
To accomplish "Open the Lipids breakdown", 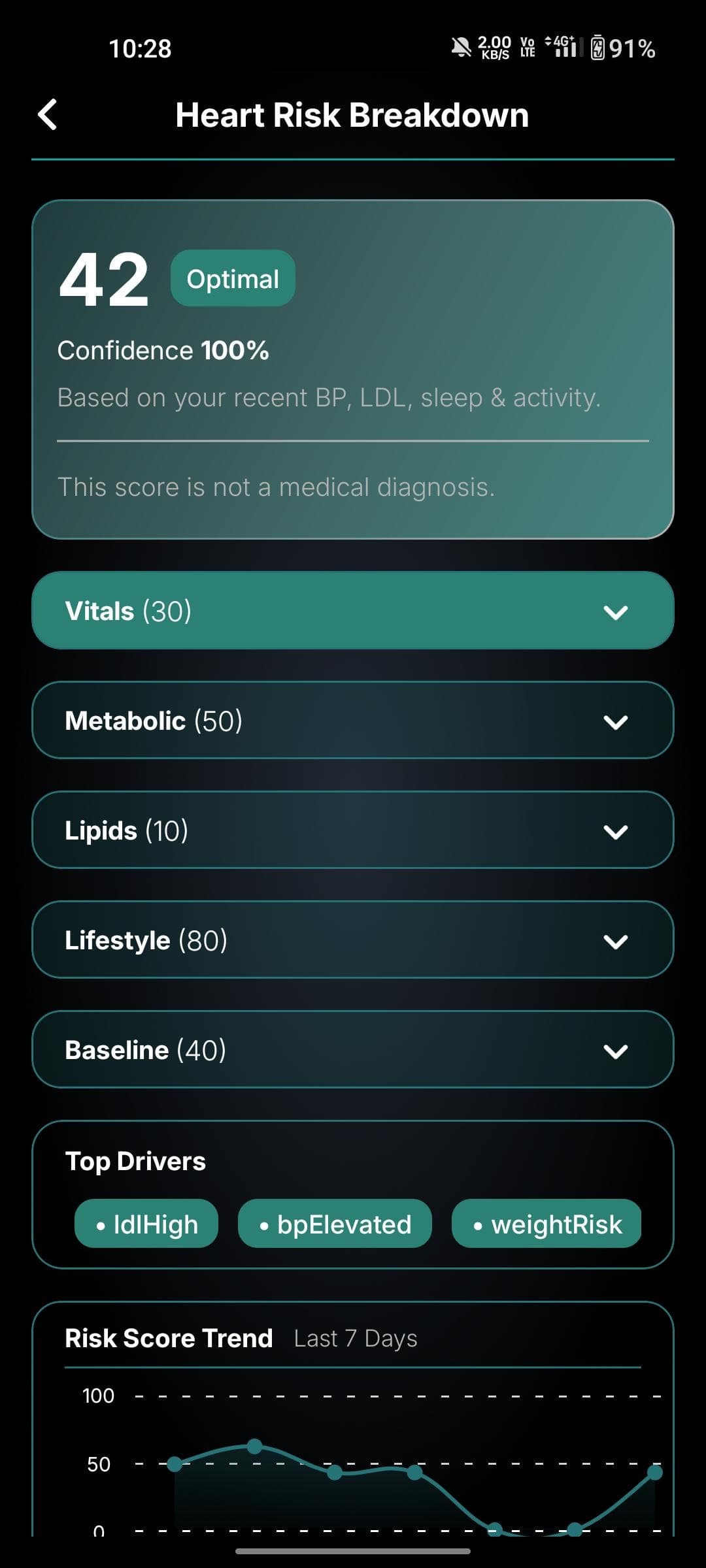I will (352, 830).
